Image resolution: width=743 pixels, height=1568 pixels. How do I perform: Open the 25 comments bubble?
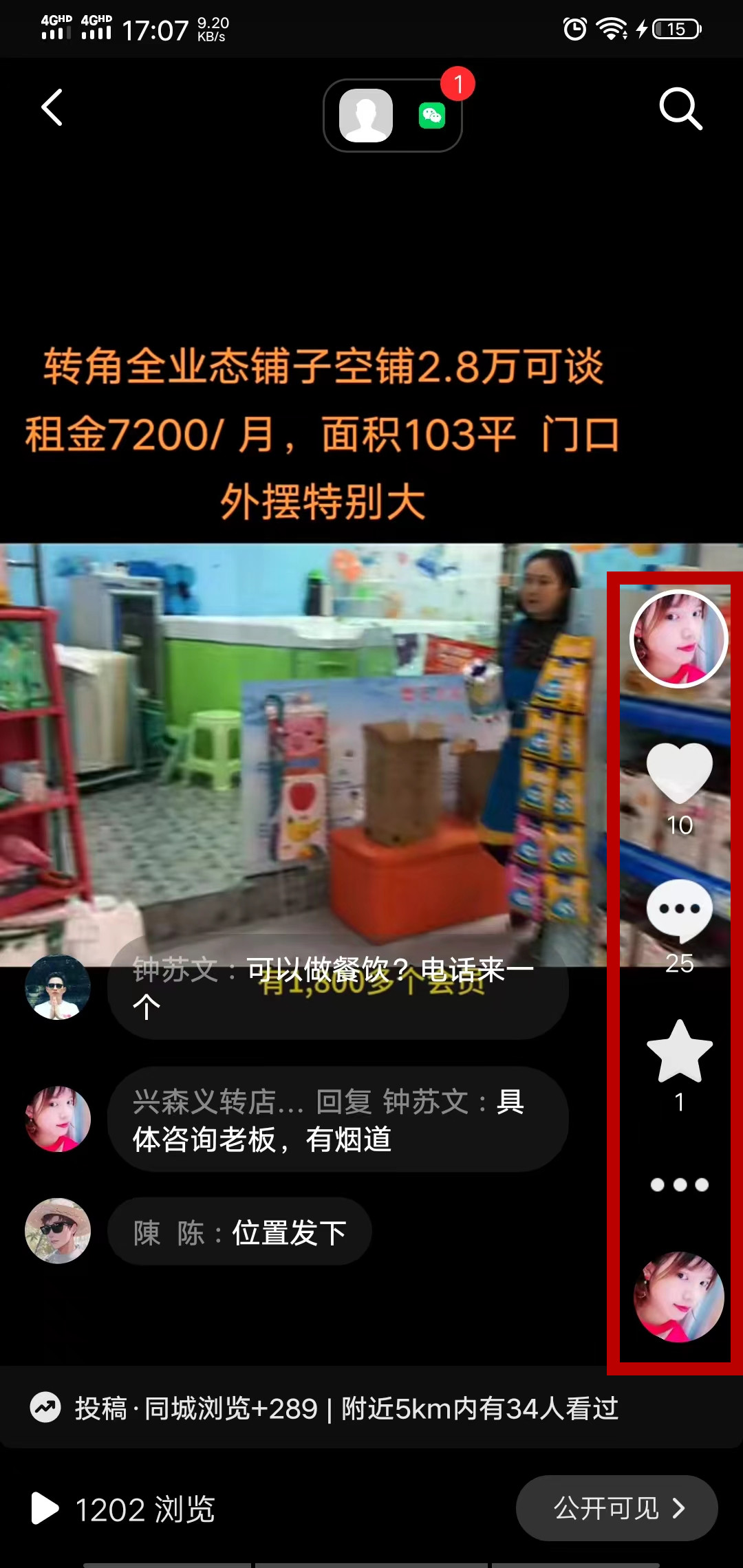click(x=680, y=911)
